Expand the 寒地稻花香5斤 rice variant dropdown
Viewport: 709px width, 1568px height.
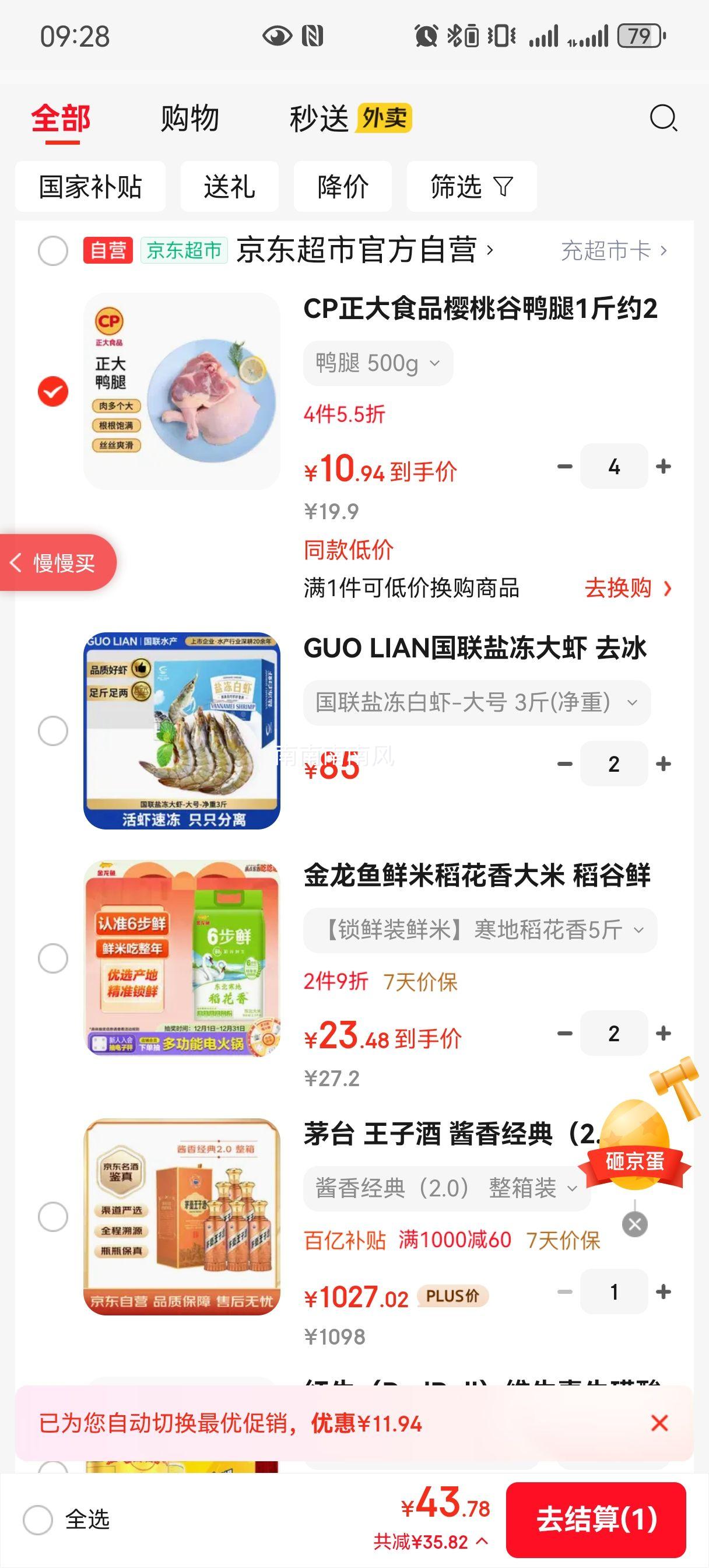tap(480, 930)
